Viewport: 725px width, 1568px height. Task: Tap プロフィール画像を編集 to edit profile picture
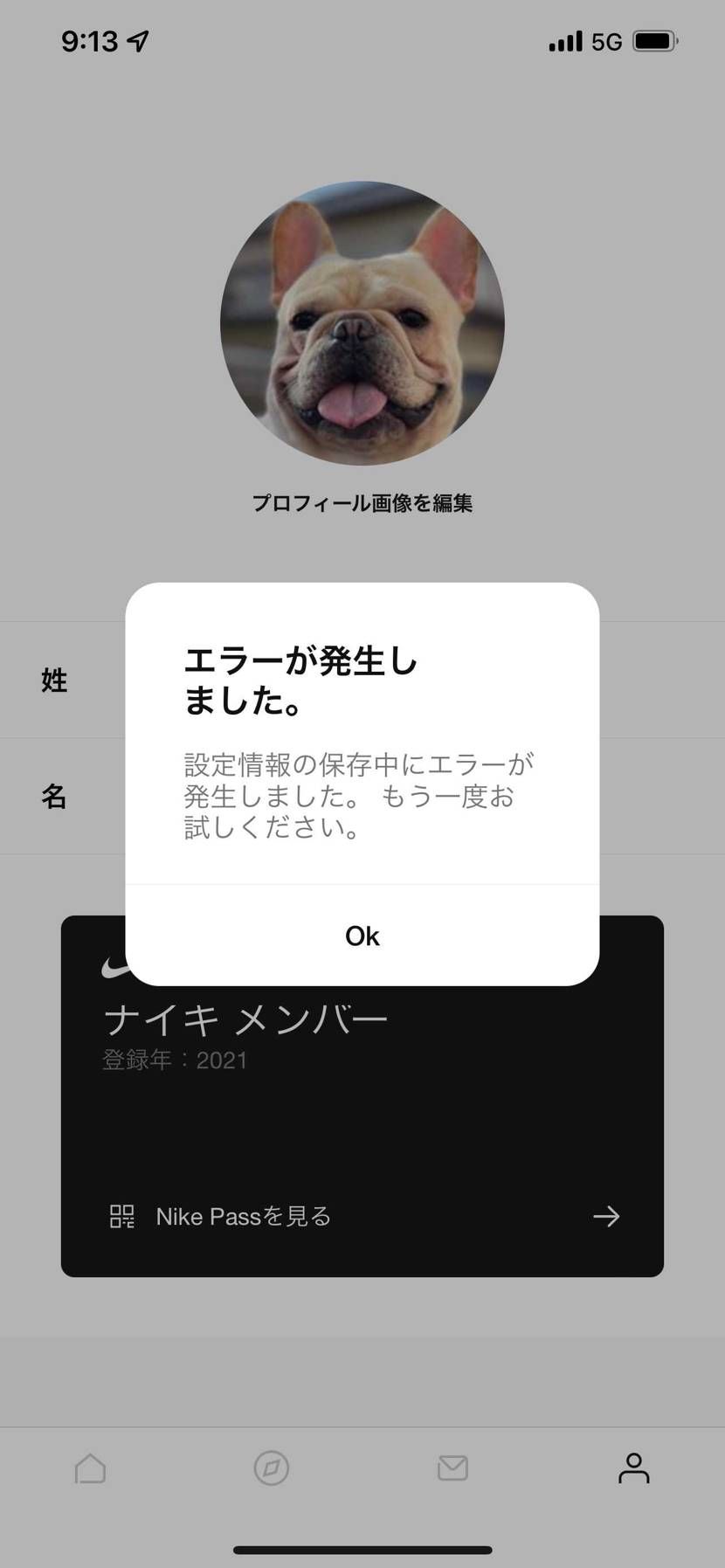point(362,504)
